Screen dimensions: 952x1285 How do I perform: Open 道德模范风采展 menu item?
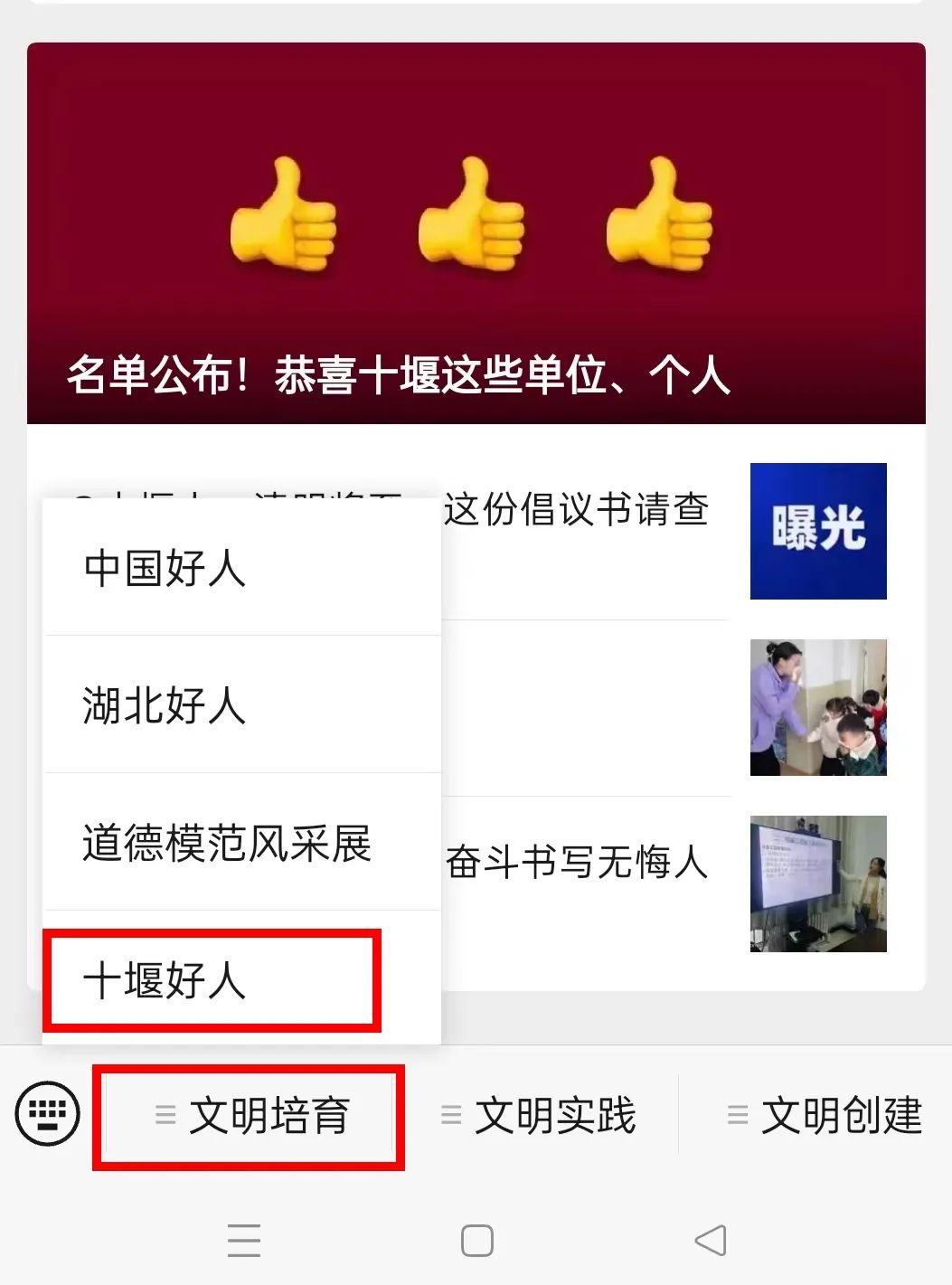(x=242, y=843)
